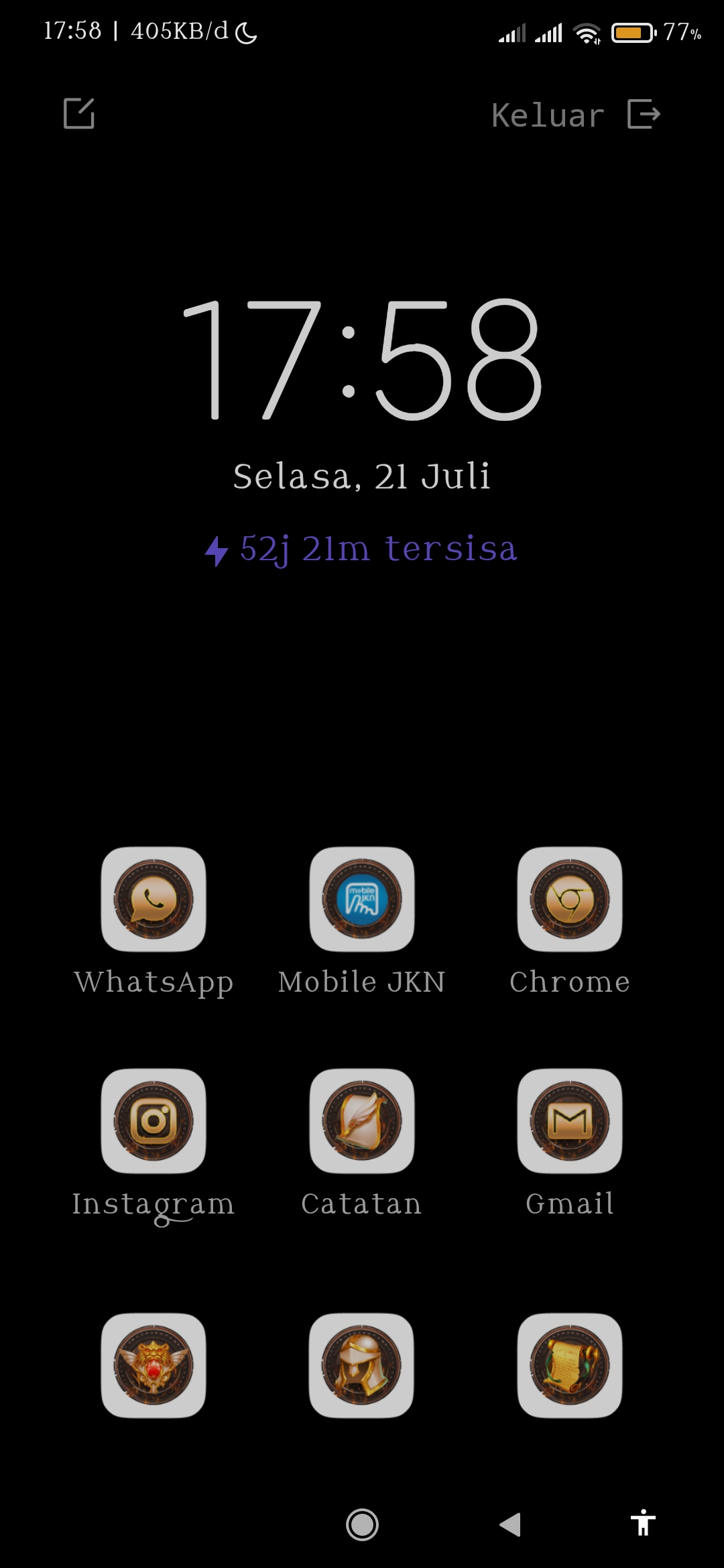Viewport: 724px width, 1568px height.
Task: Tap the system home button
Action: click(x=362, y=1524)
